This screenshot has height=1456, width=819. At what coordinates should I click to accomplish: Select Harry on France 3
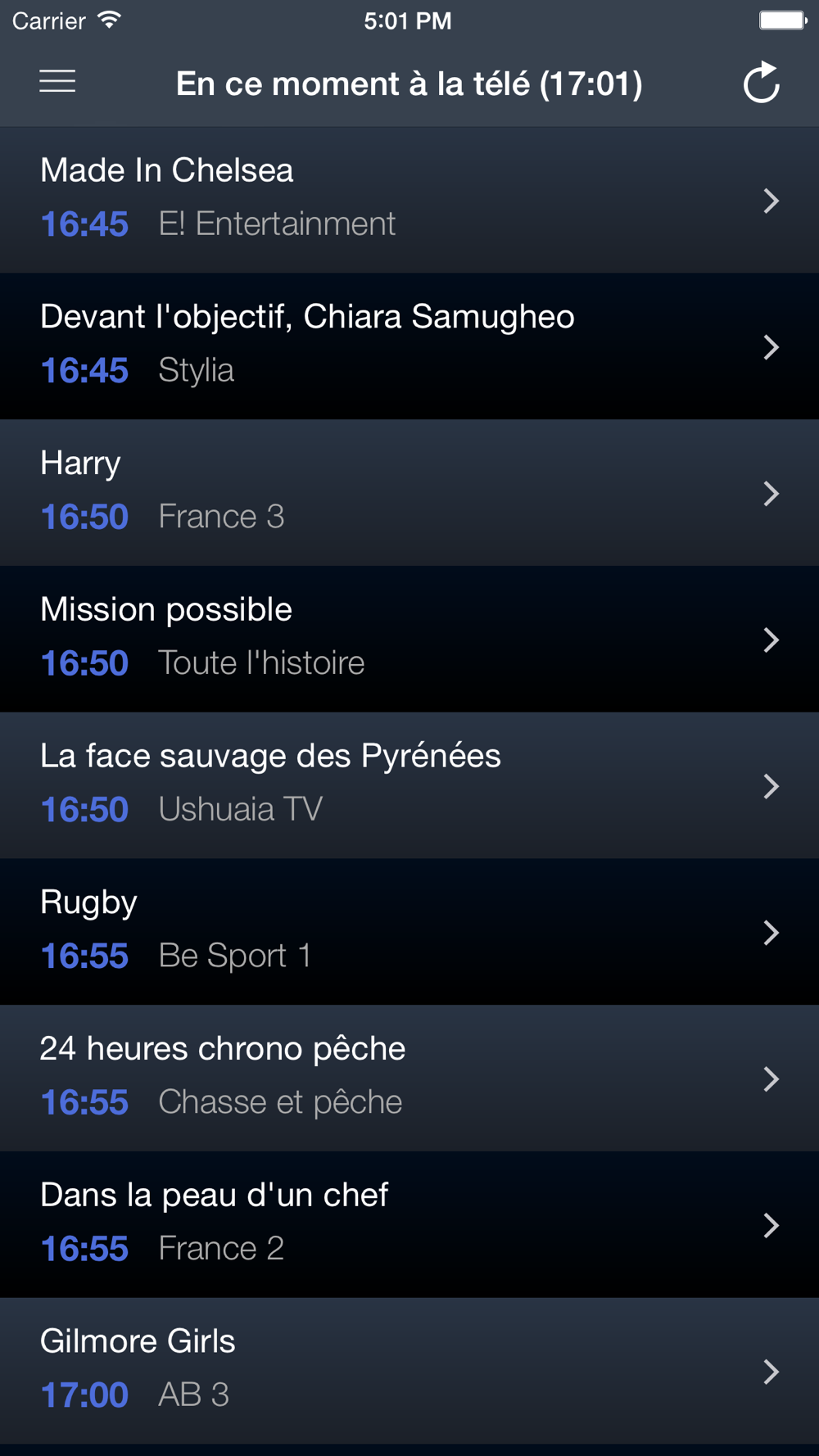[x=409, y=493]
